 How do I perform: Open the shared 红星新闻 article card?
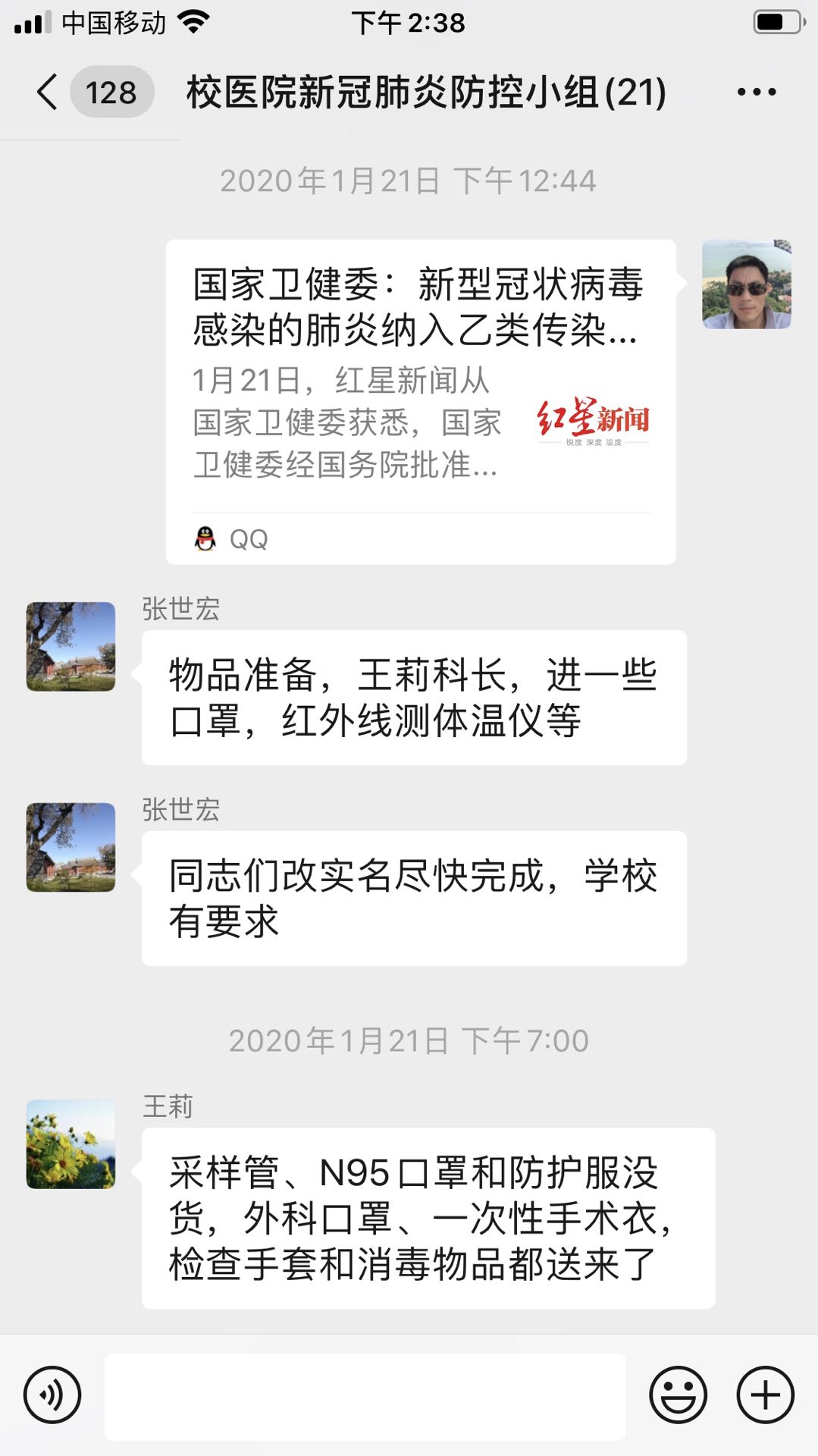(x=421, y=402)
